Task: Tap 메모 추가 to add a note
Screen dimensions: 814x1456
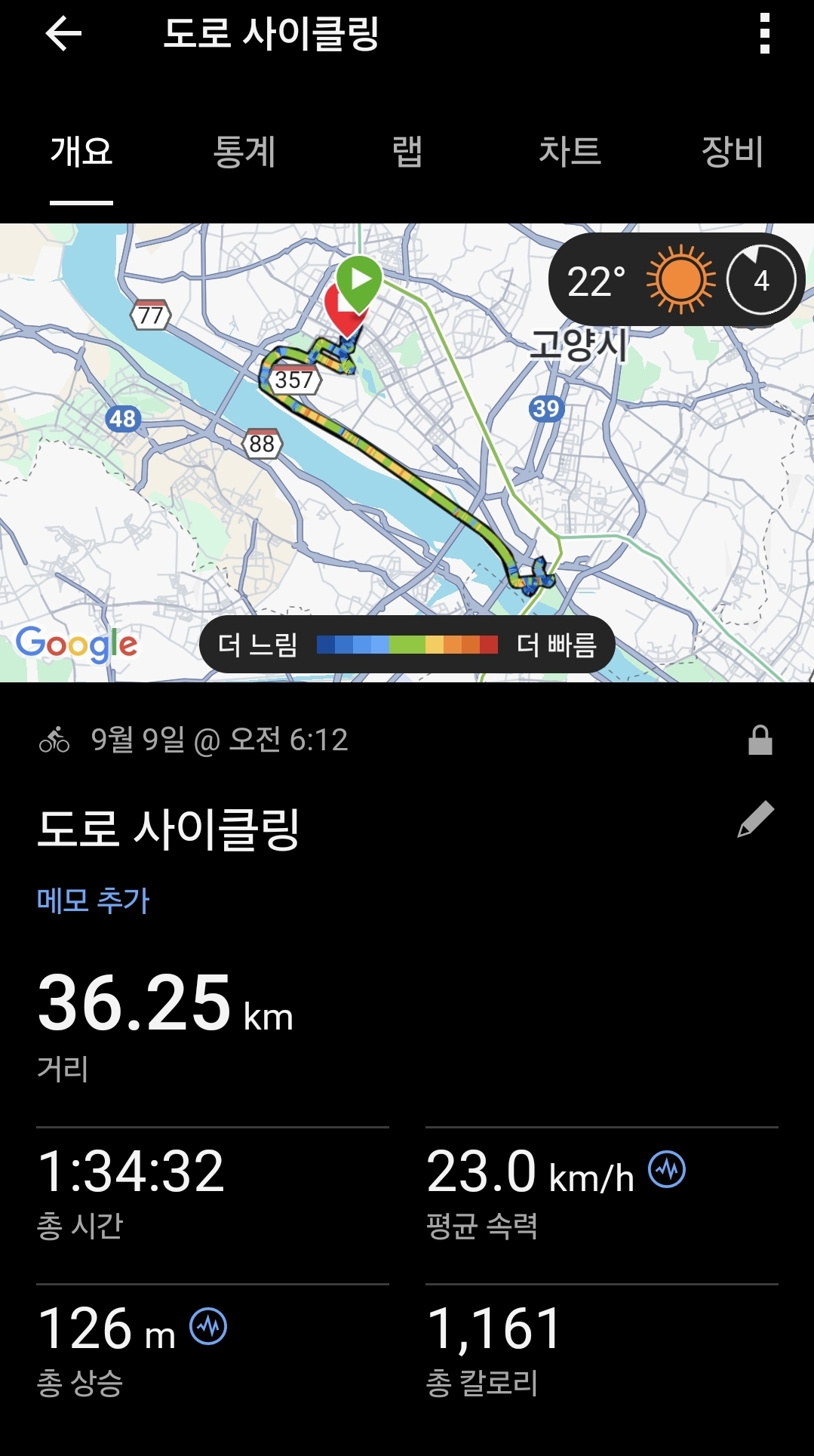Action: tap(94, 900)
